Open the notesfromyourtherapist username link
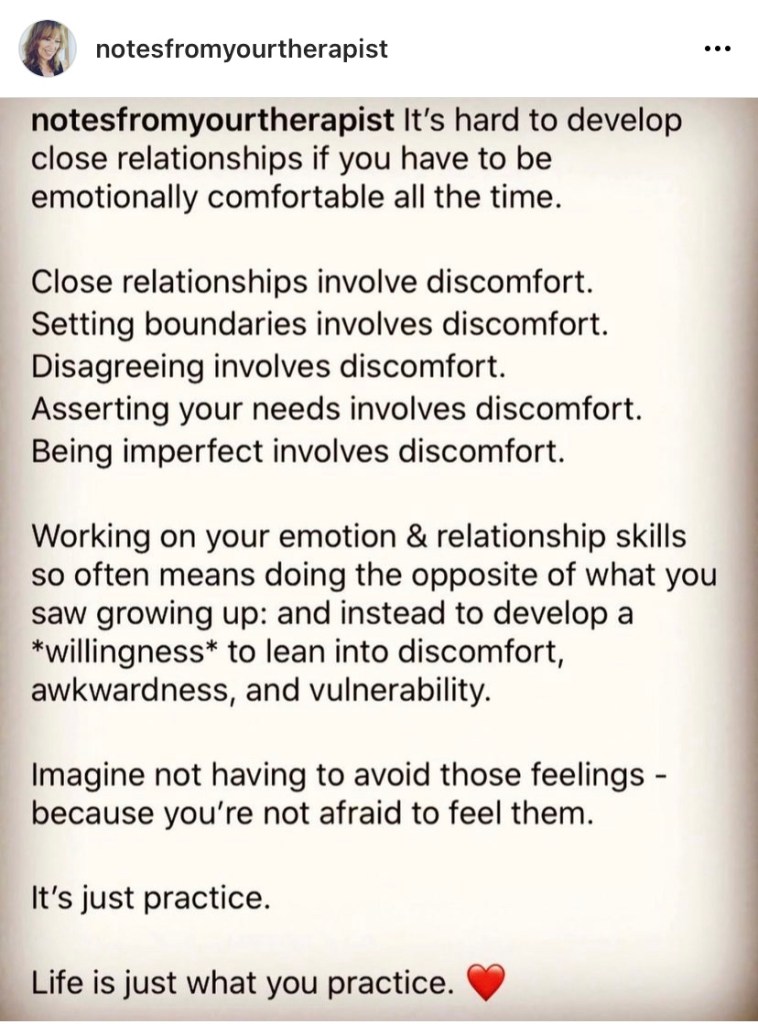The image size is (758, 1024). pyautogui.click(x=241, y=49)
